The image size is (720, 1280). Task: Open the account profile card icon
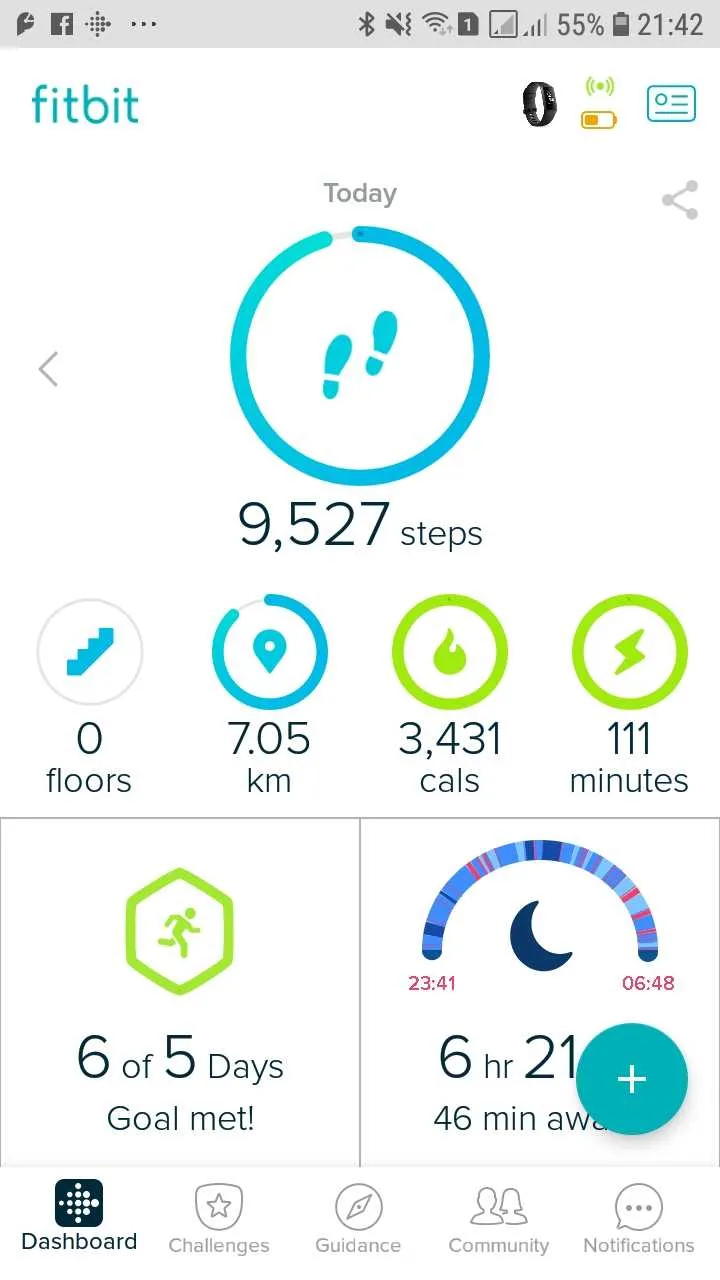[x=671, y=104]
